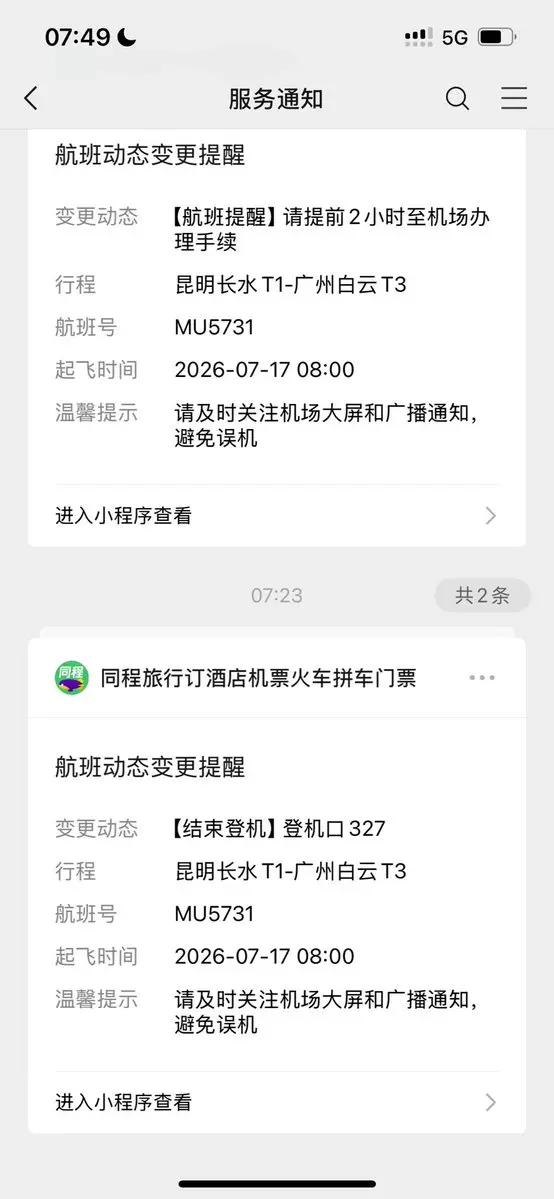
Task: Open 进入小程序查看 under the 结束登机 card
Action: click(277, 1102)
